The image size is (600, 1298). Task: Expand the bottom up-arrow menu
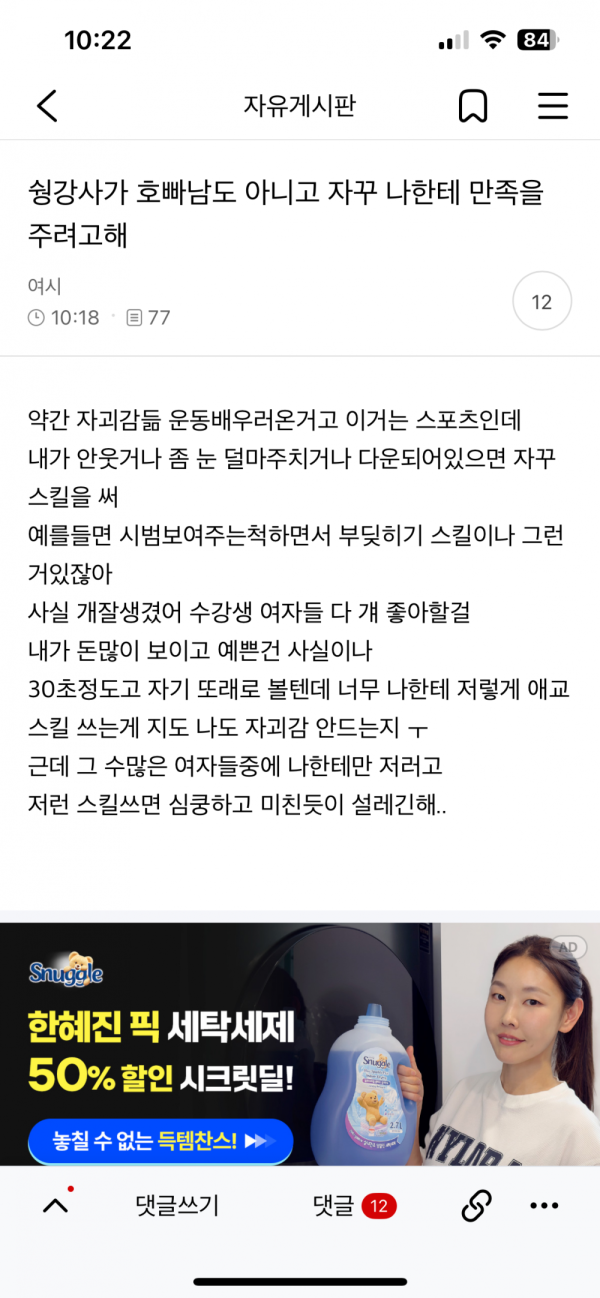(x=56, y=1206)
